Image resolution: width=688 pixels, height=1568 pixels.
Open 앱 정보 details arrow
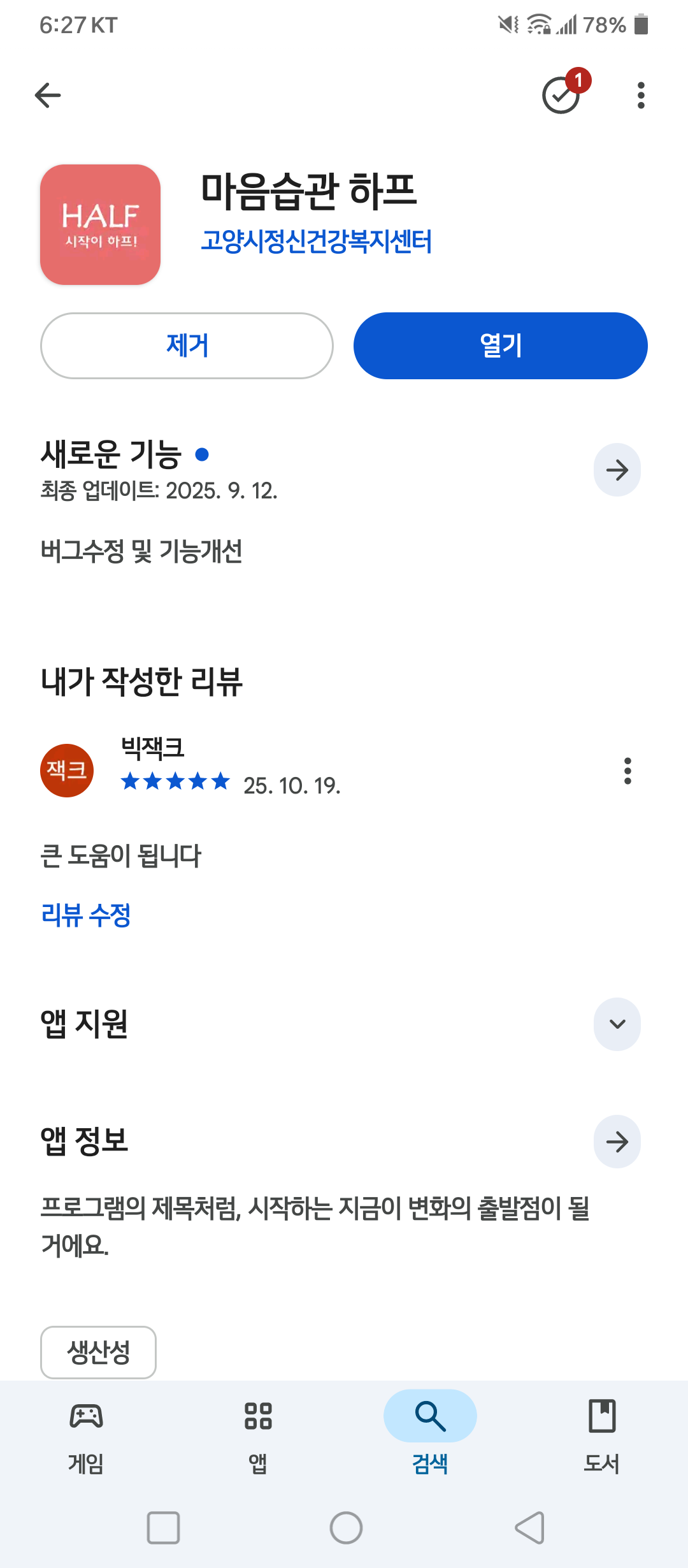(617, 1142)
